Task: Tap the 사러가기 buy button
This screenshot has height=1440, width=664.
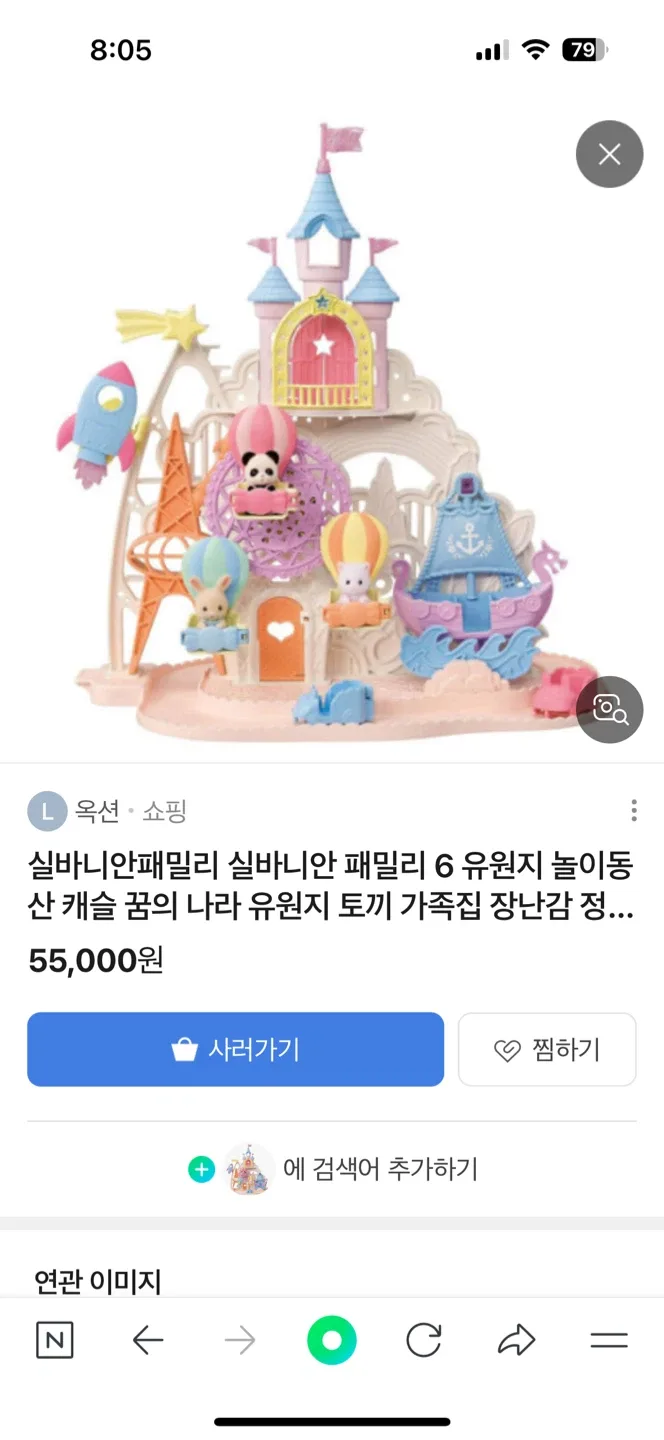Action: pos(235,1049)
